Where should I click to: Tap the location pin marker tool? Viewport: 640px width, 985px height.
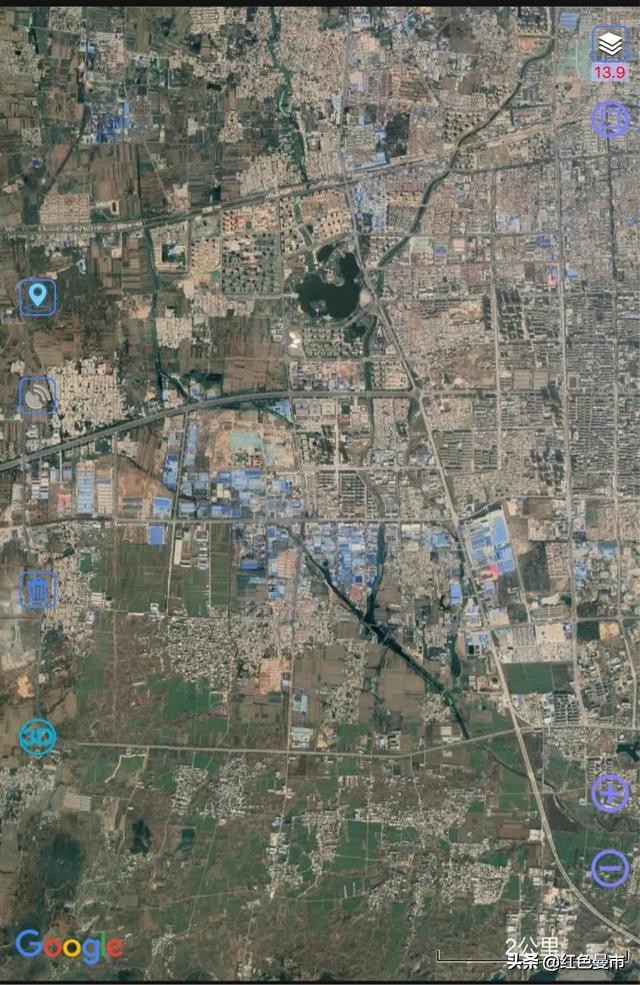coord(38,297)
